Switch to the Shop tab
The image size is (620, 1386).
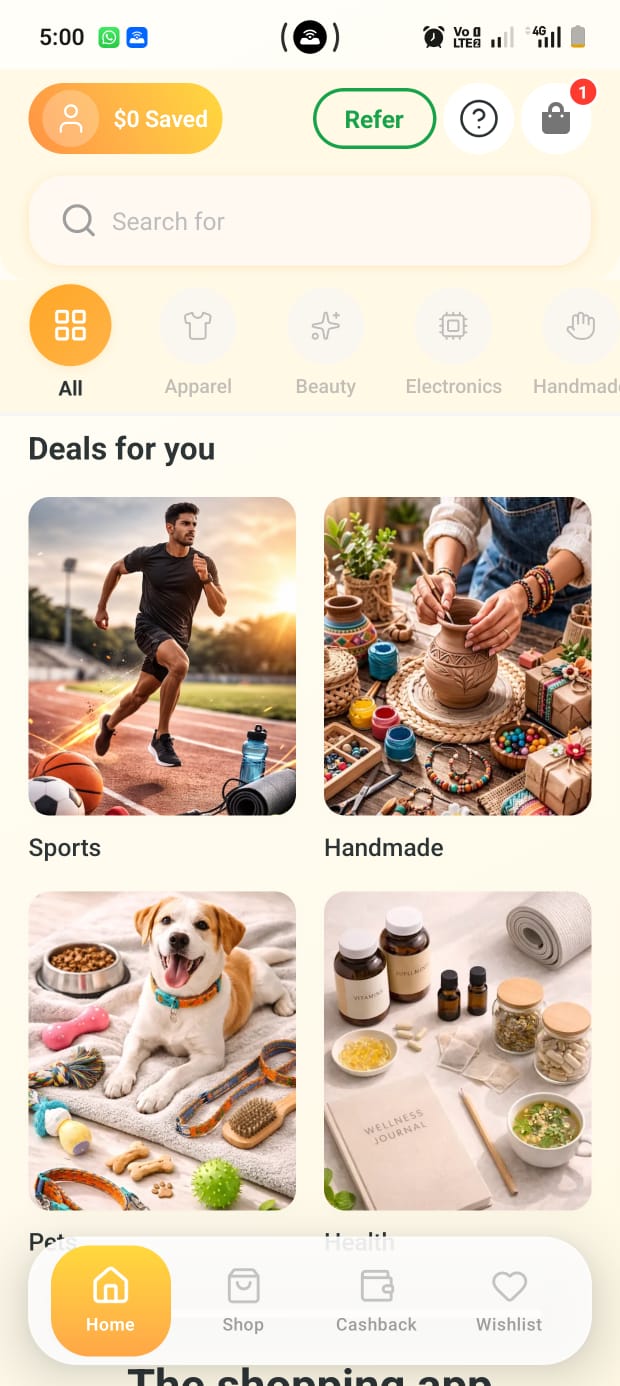(x=243, y=1300)
